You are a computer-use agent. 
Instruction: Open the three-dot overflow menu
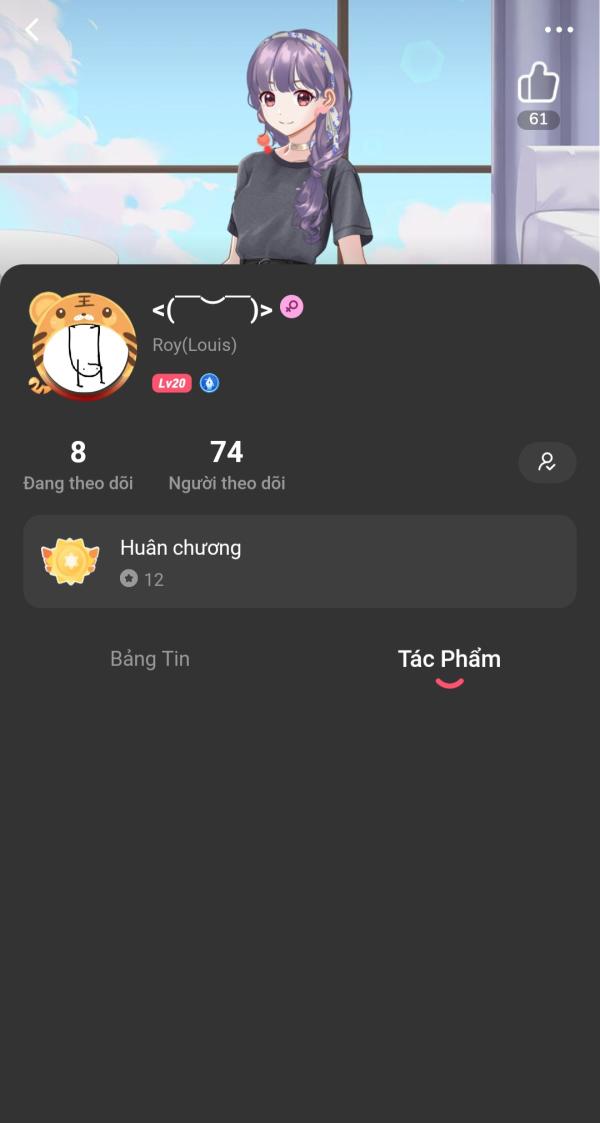[558, 30]
